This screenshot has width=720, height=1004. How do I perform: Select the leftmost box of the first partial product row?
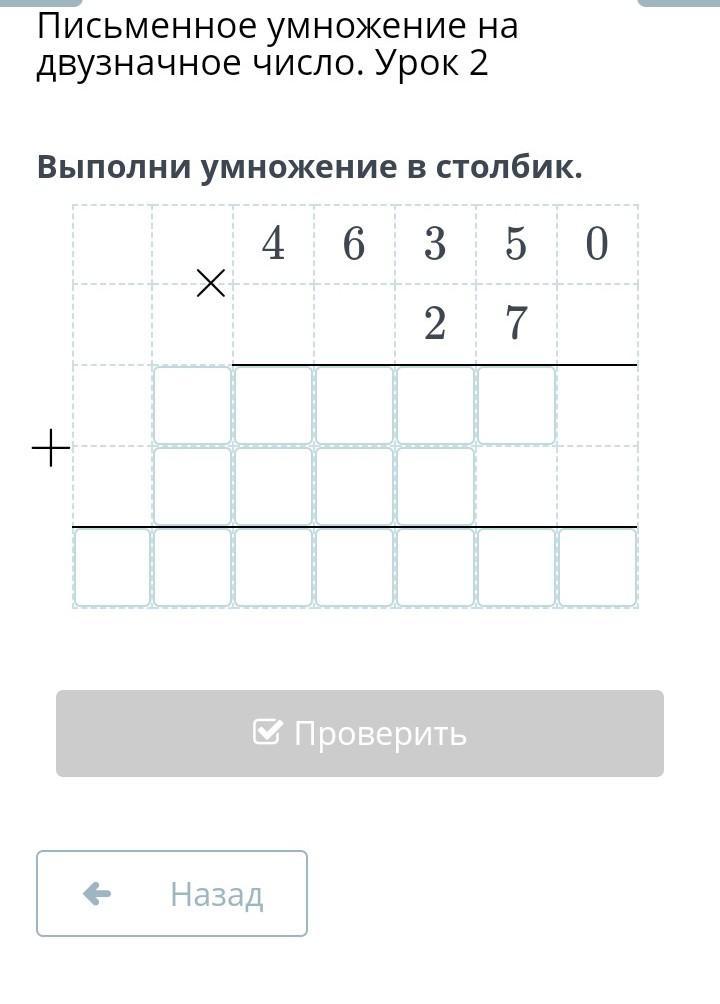pos(192,405)
